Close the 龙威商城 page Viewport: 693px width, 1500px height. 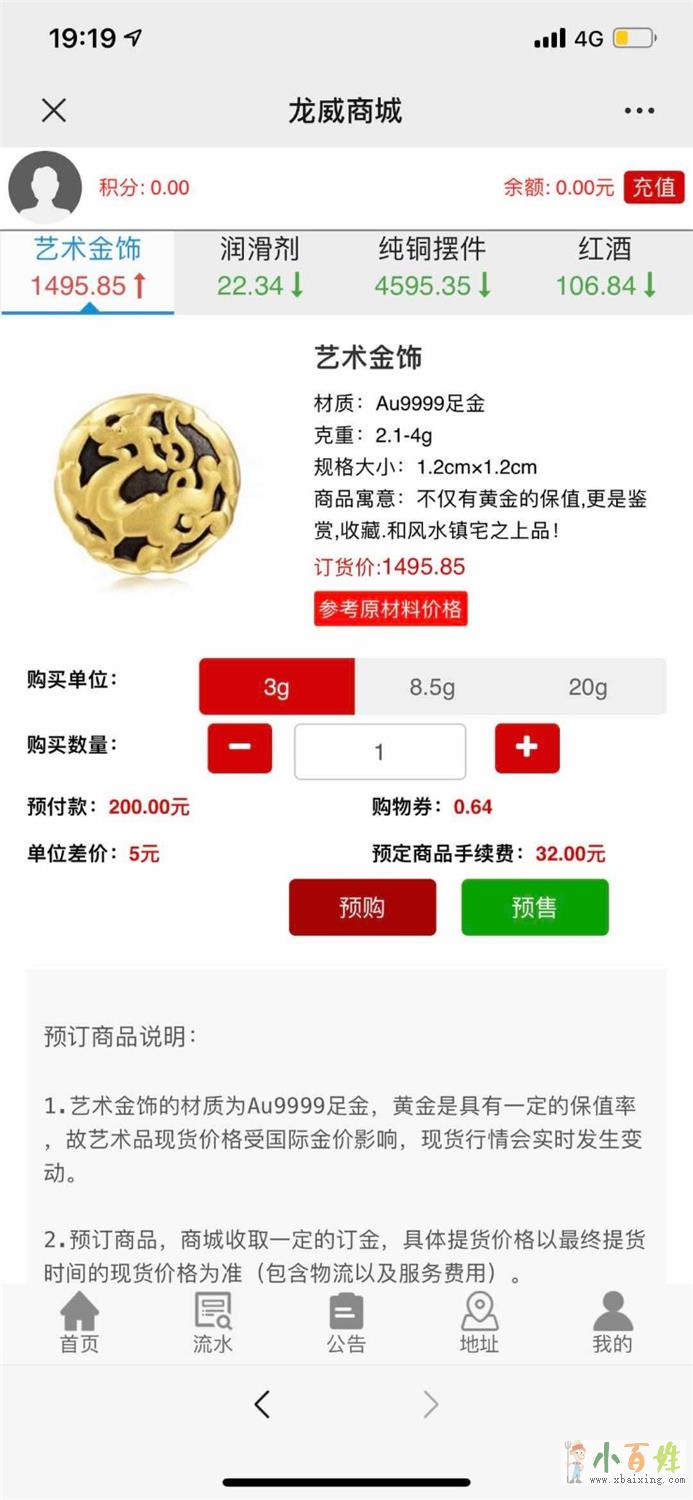point(54,110)
